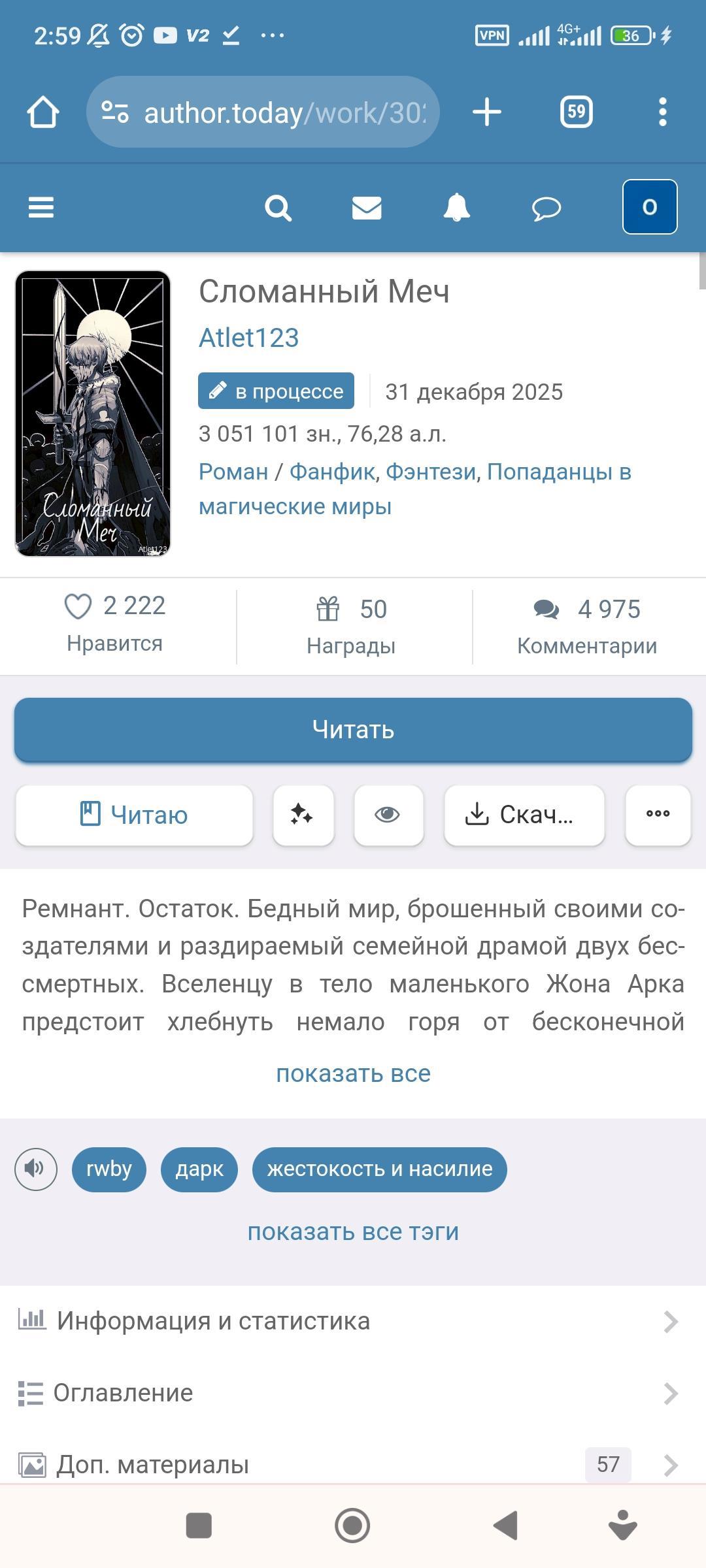Viewport: 706px width, 1568px height.
Task: Open the three-dots more actions button
Action: point(658,815)
